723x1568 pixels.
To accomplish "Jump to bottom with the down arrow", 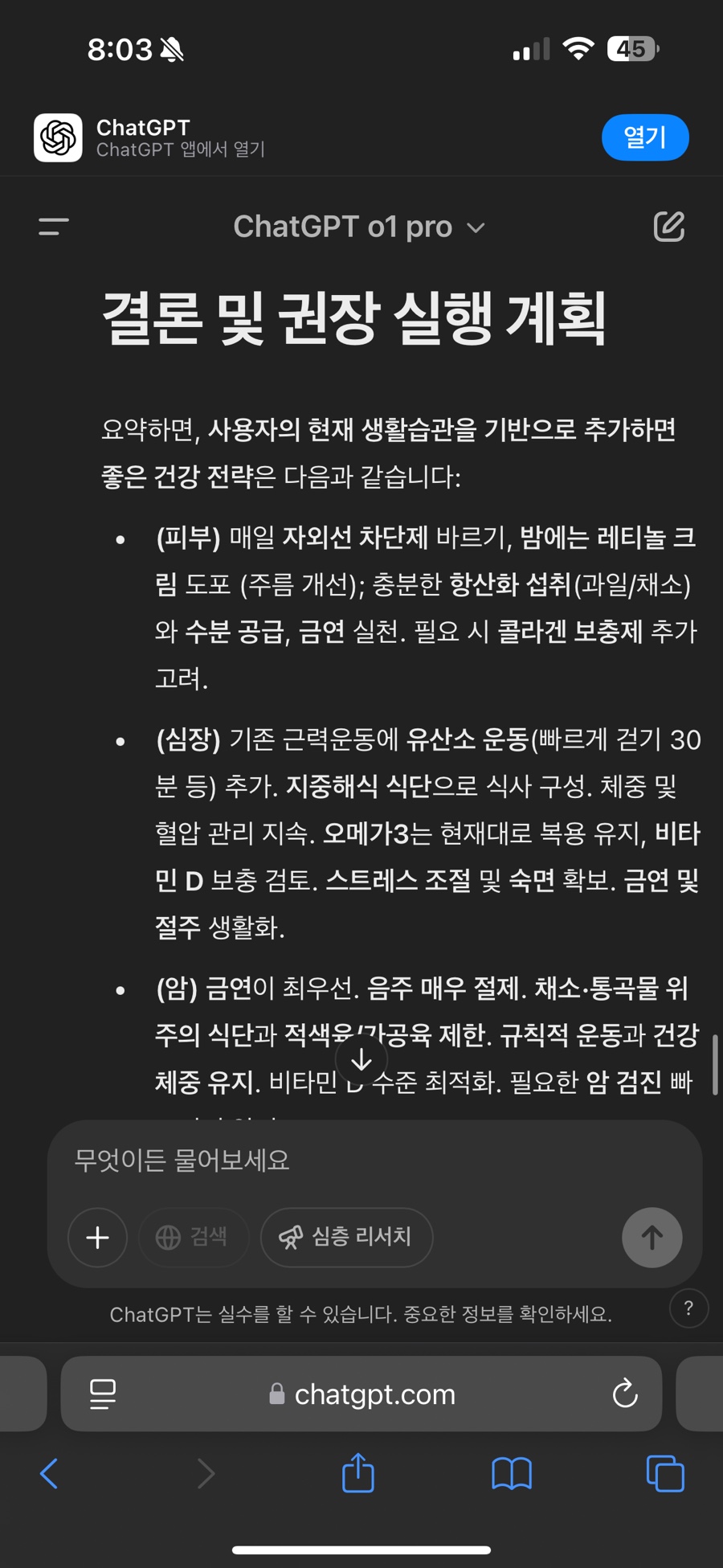I will [x=361, y=1060].
